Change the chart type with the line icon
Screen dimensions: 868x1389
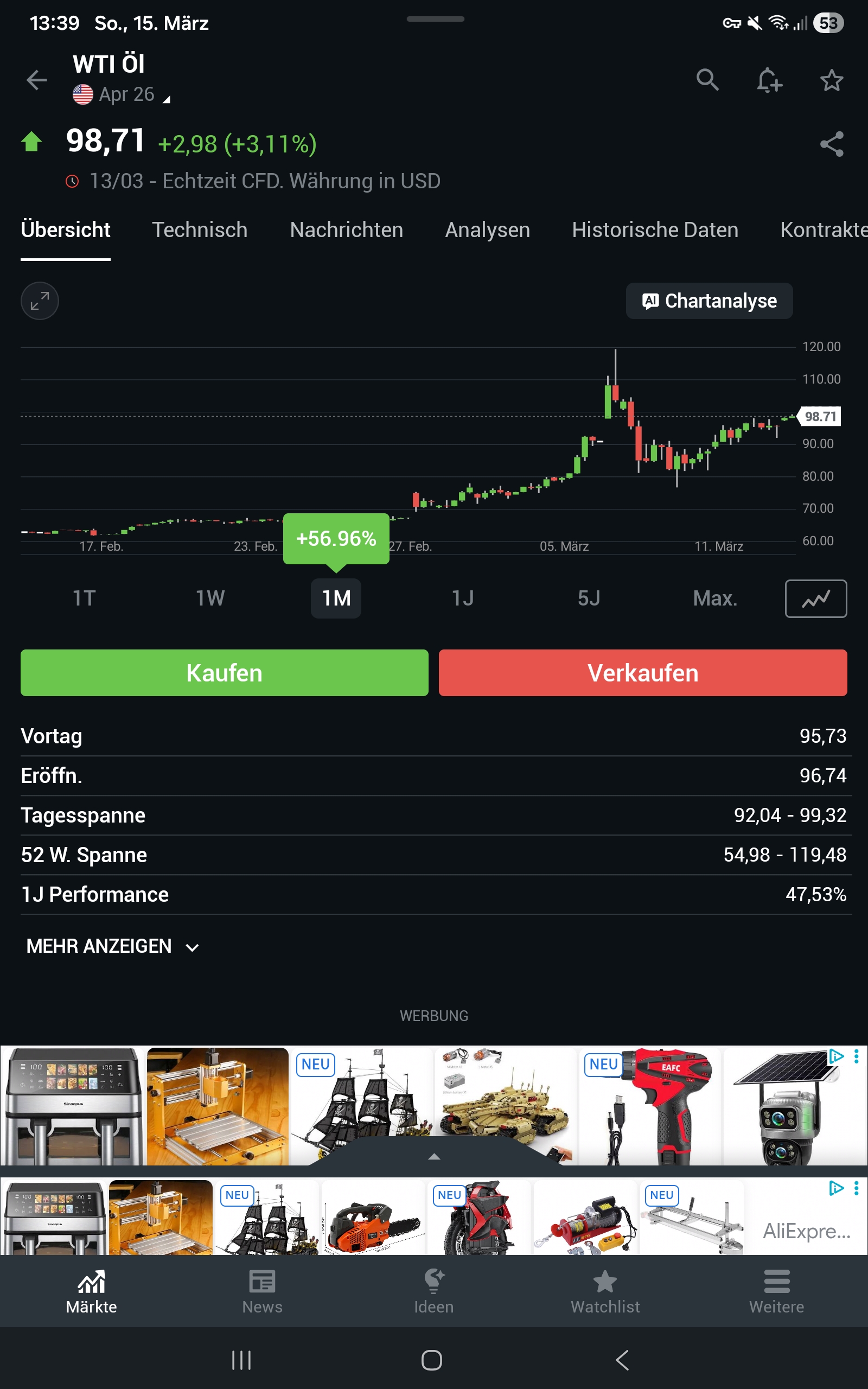point(815,598)
